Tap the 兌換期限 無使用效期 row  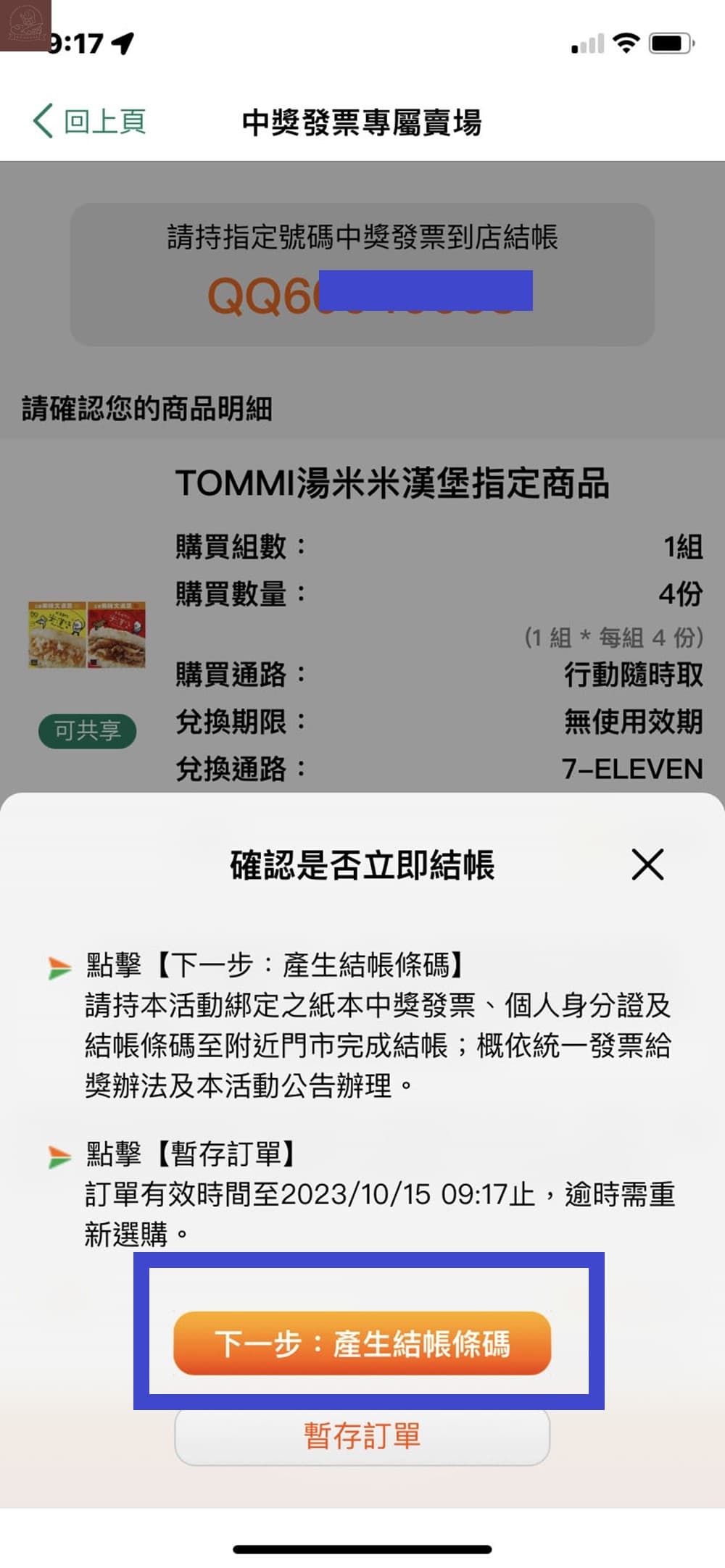point(435,722)
